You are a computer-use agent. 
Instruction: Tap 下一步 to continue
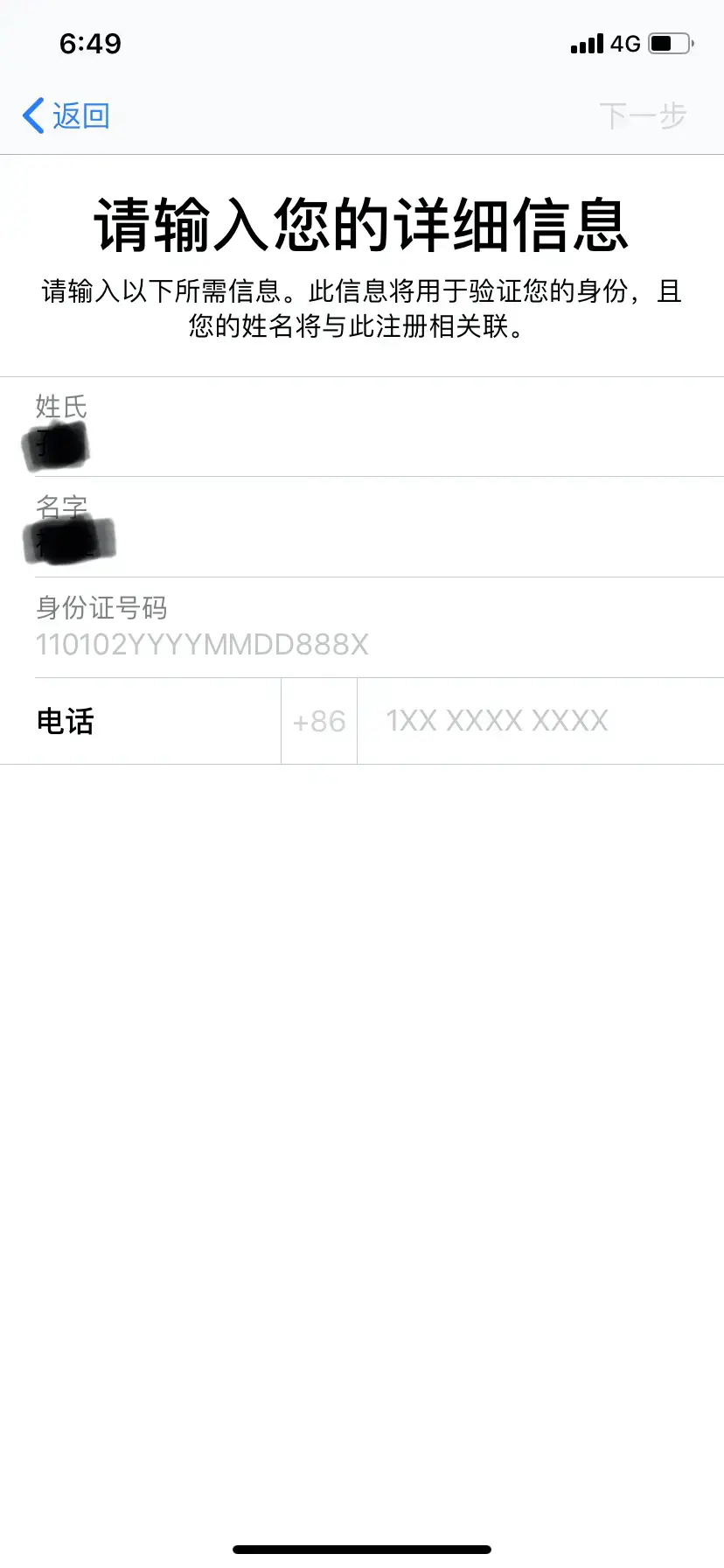[x=643, y=115]
